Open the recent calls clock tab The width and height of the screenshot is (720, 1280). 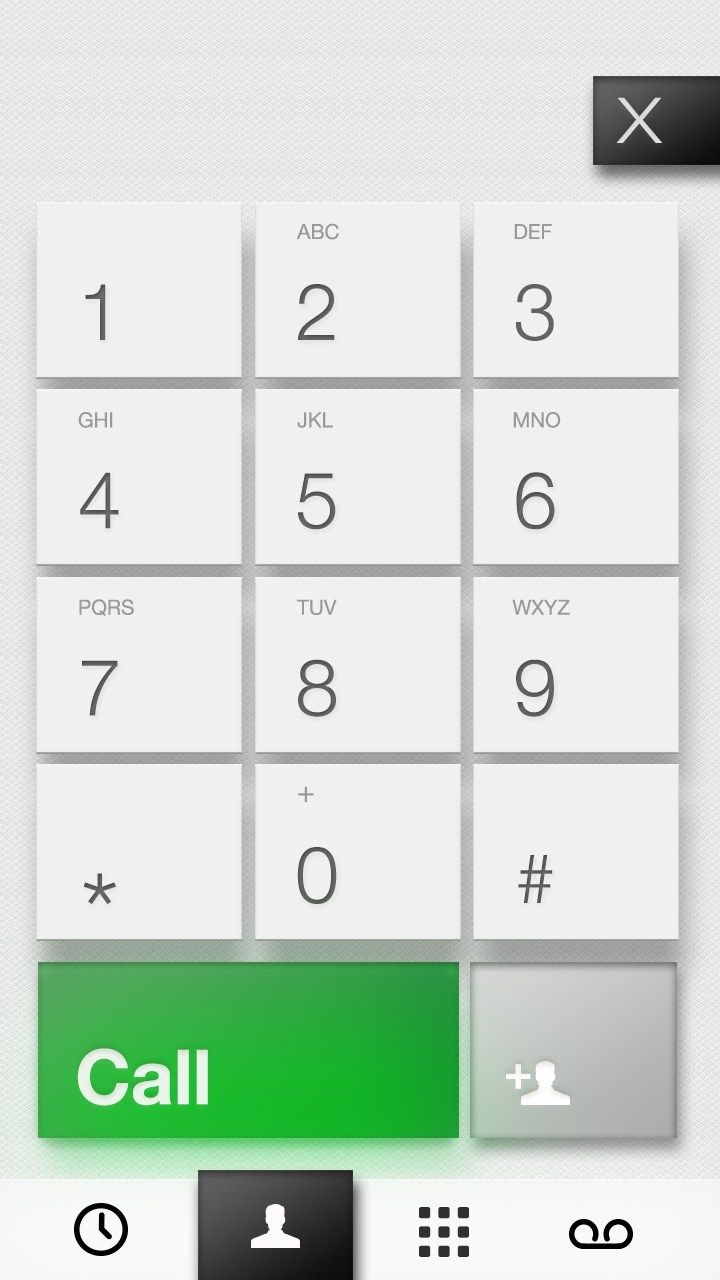pos(101,1229)
